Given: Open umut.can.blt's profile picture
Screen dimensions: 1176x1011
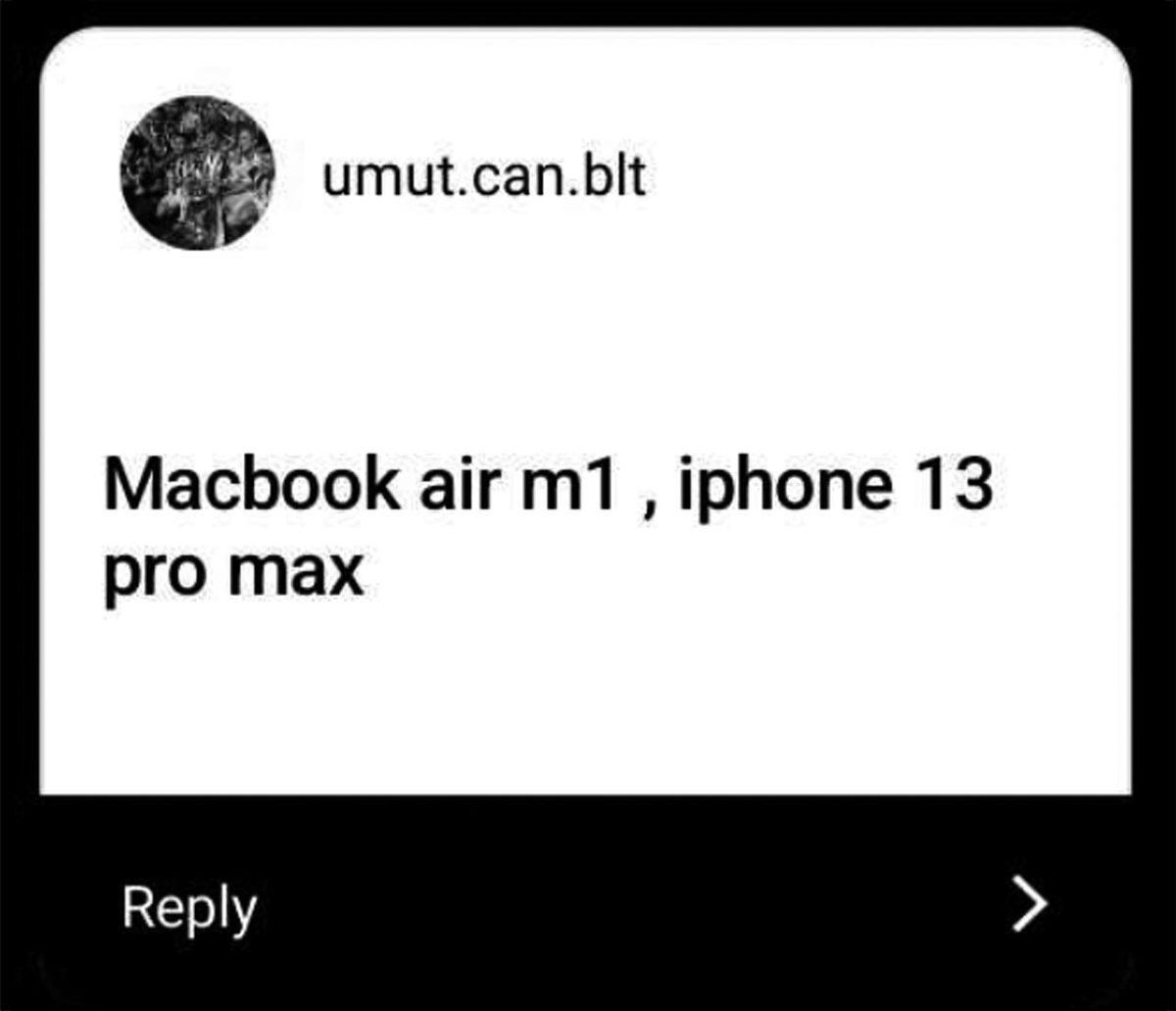Looking at the screenshot, I should click(198, 173).
